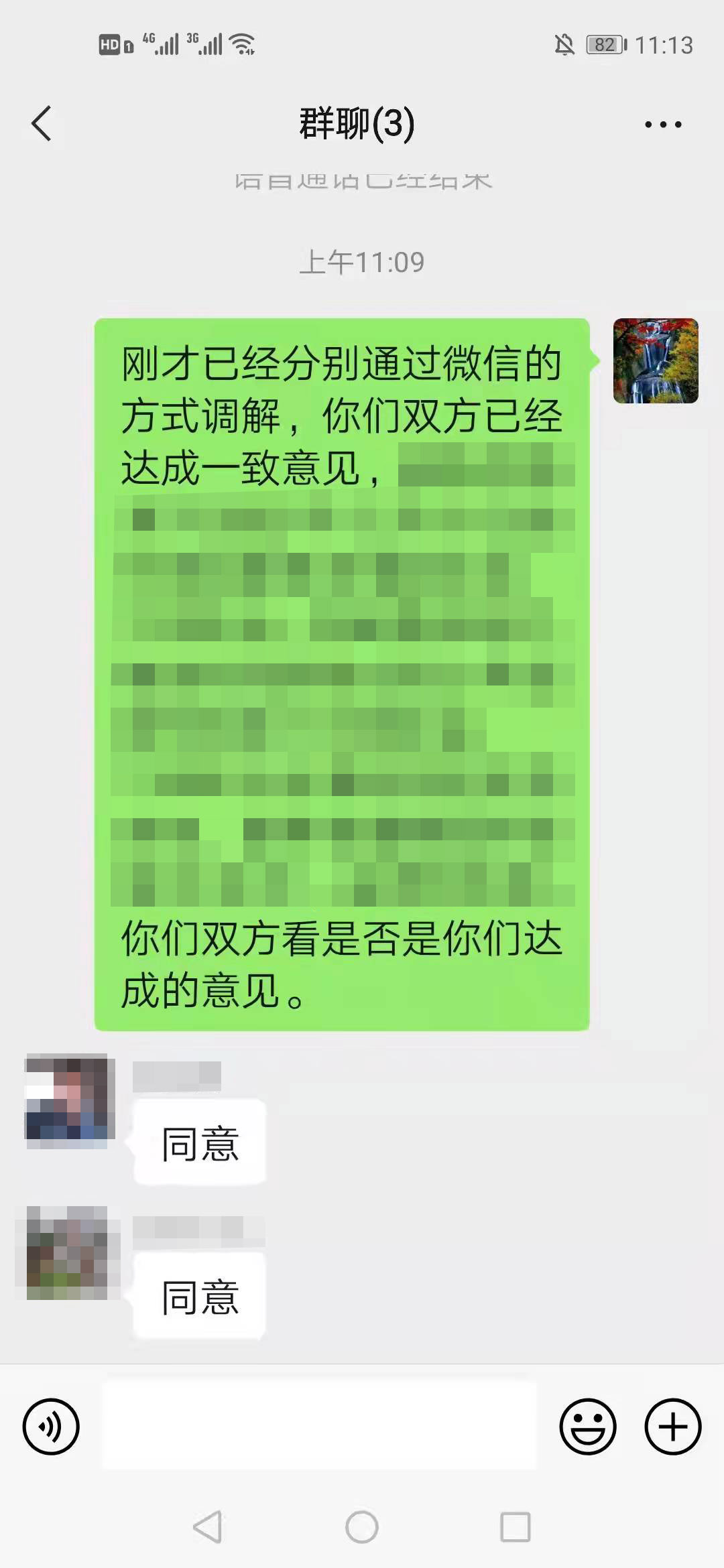Go back from the group chat

point(42,124)
